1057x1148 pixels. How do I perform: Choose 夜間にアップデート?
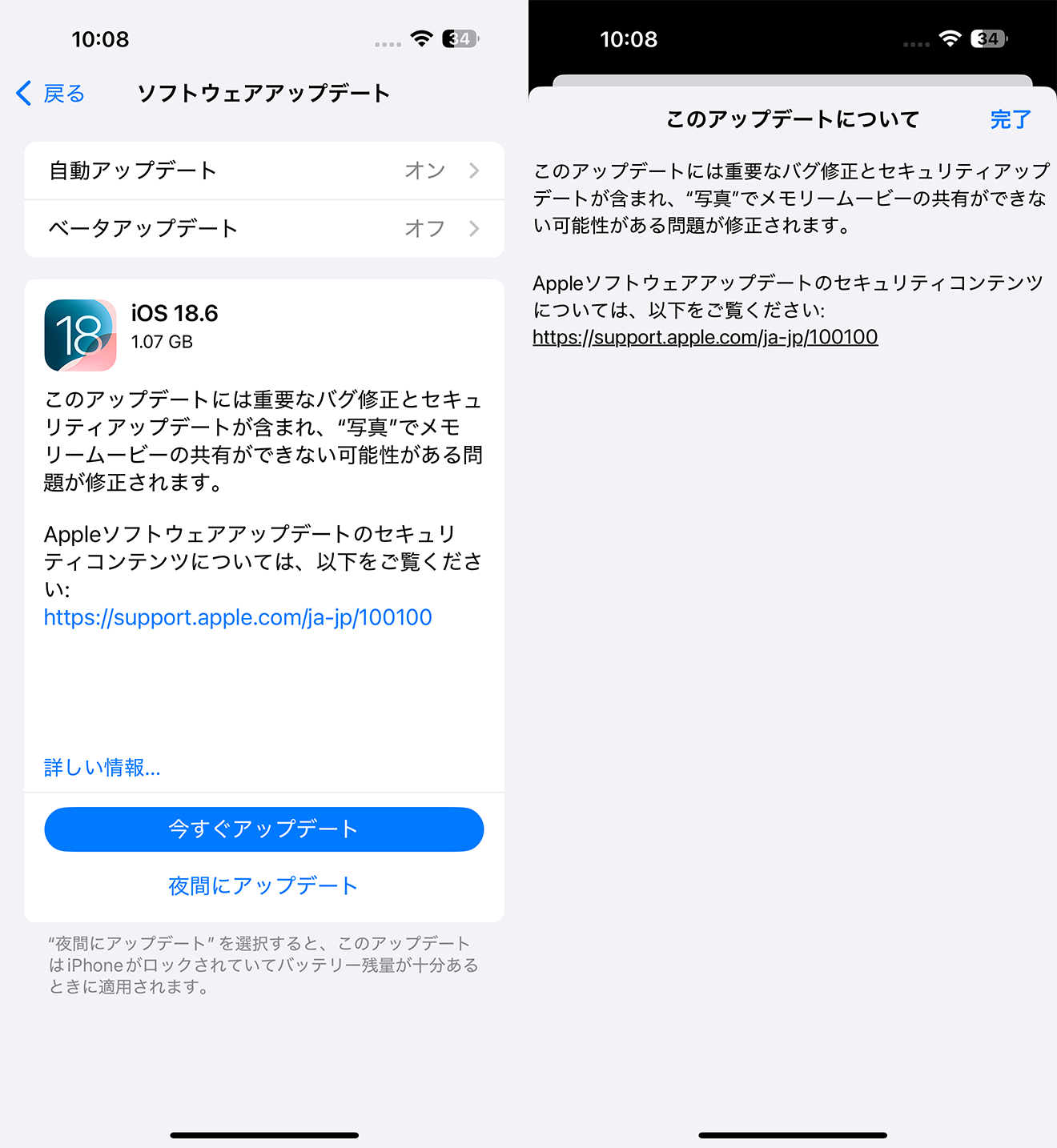(x=263, y=885)
